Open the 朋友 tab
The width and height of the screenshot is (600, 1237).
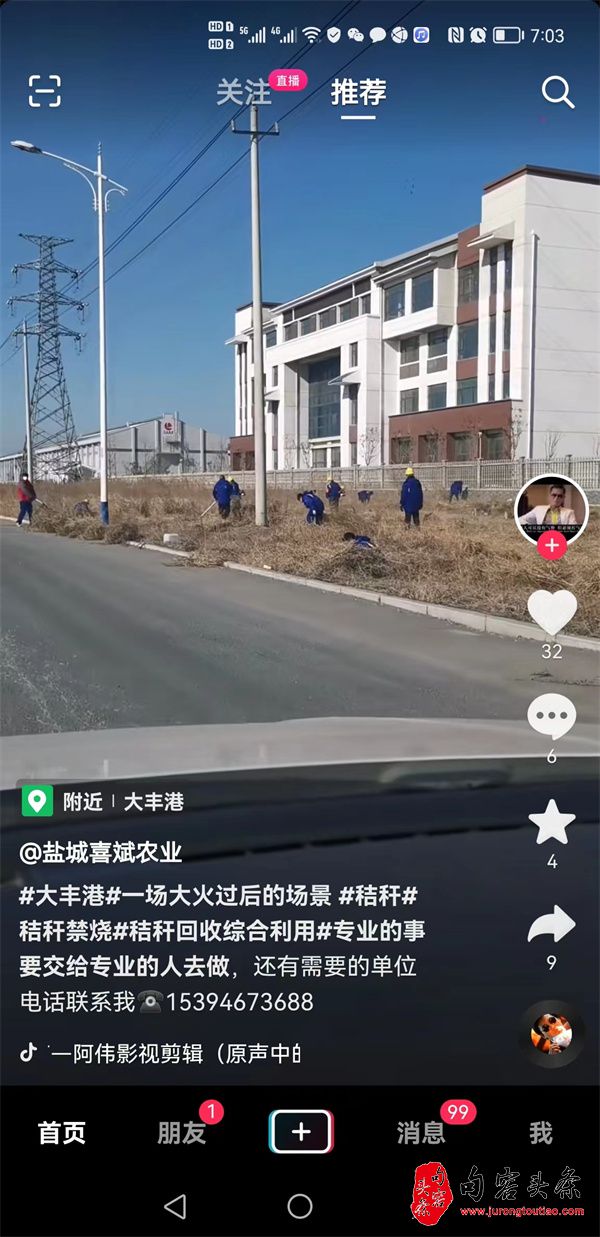(x=182, y=1132)
